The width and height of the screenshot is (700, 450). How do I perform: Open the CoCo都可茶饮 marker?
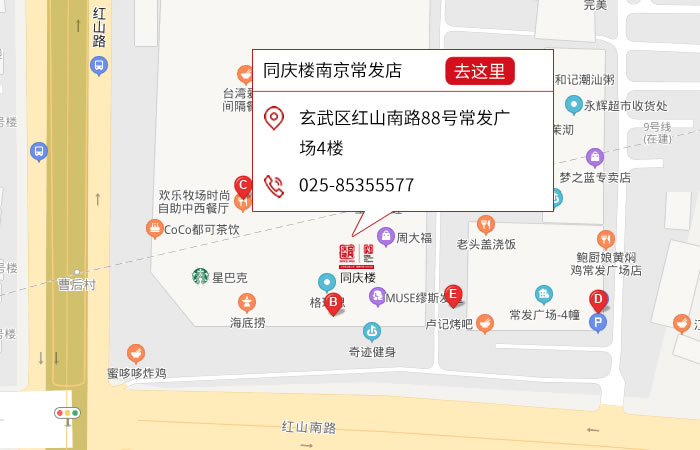click(x=154, y=229)
